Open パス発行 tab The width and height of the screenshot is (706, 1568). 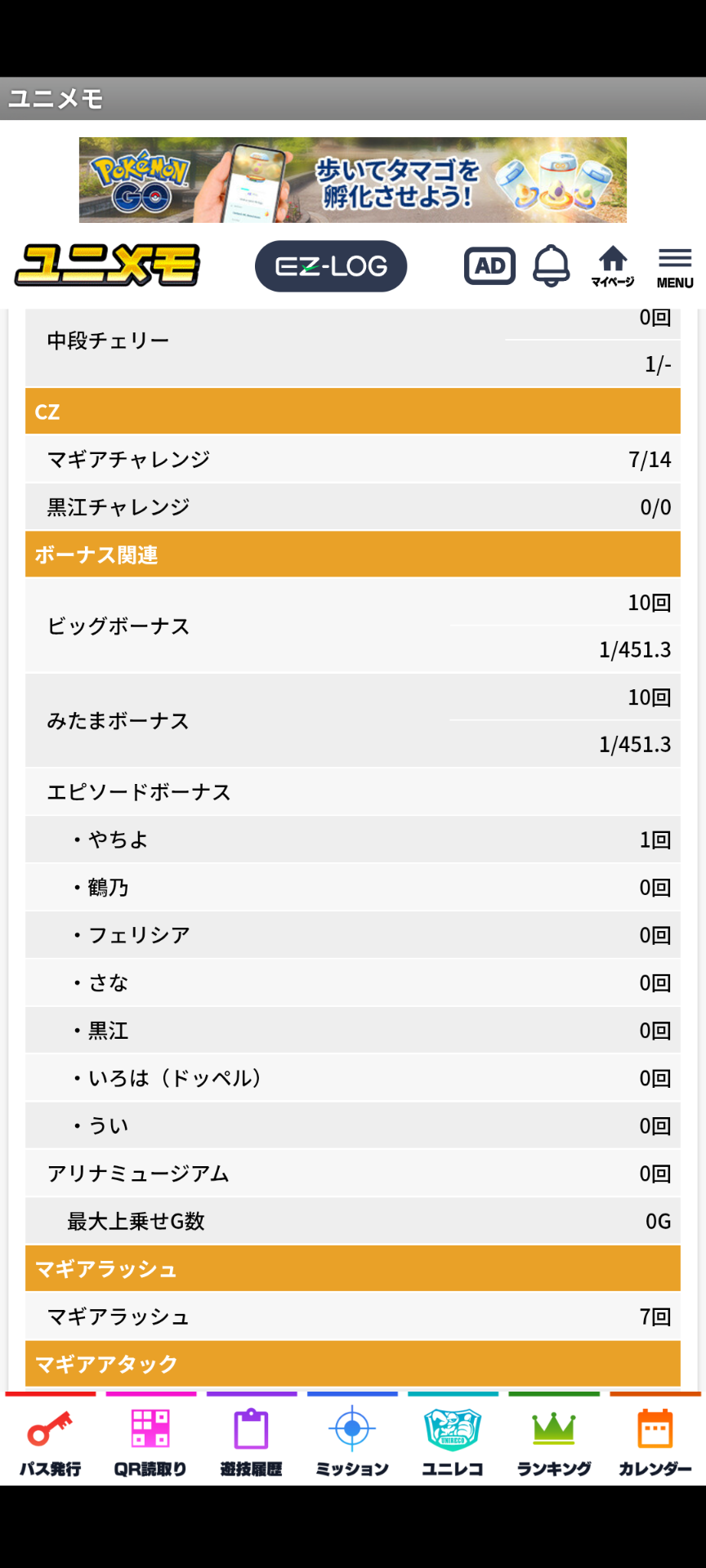tap(51, 1443)
